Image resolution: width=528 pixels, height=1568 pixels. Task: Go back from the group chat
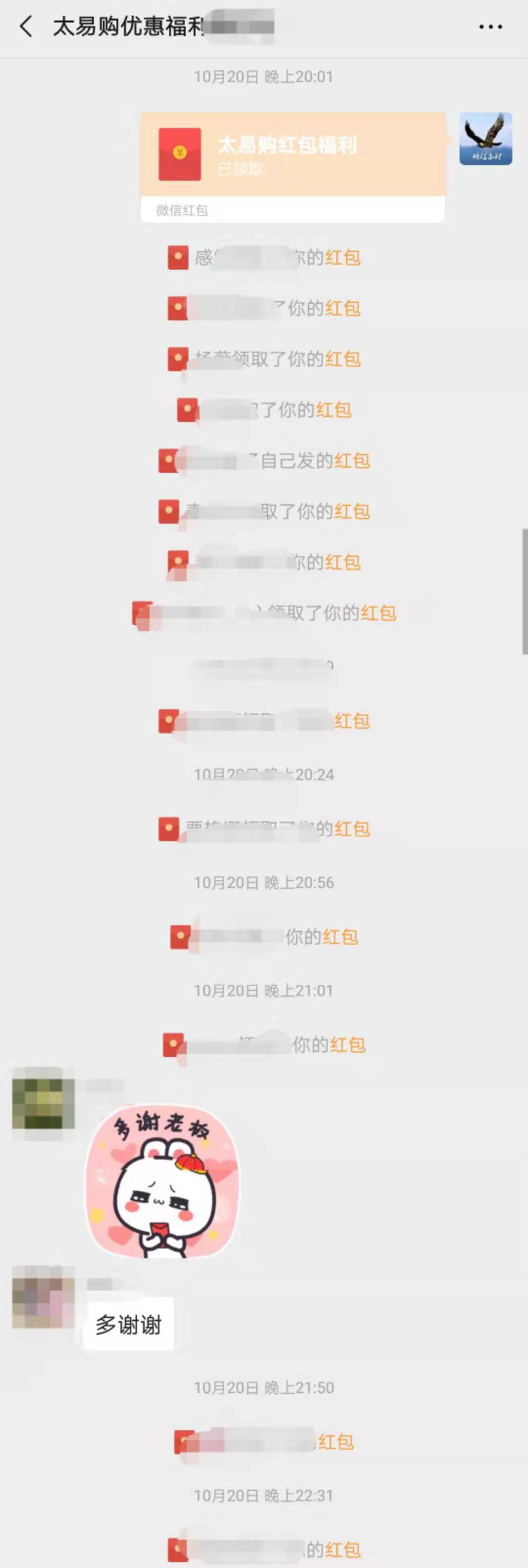pos(25,27)
